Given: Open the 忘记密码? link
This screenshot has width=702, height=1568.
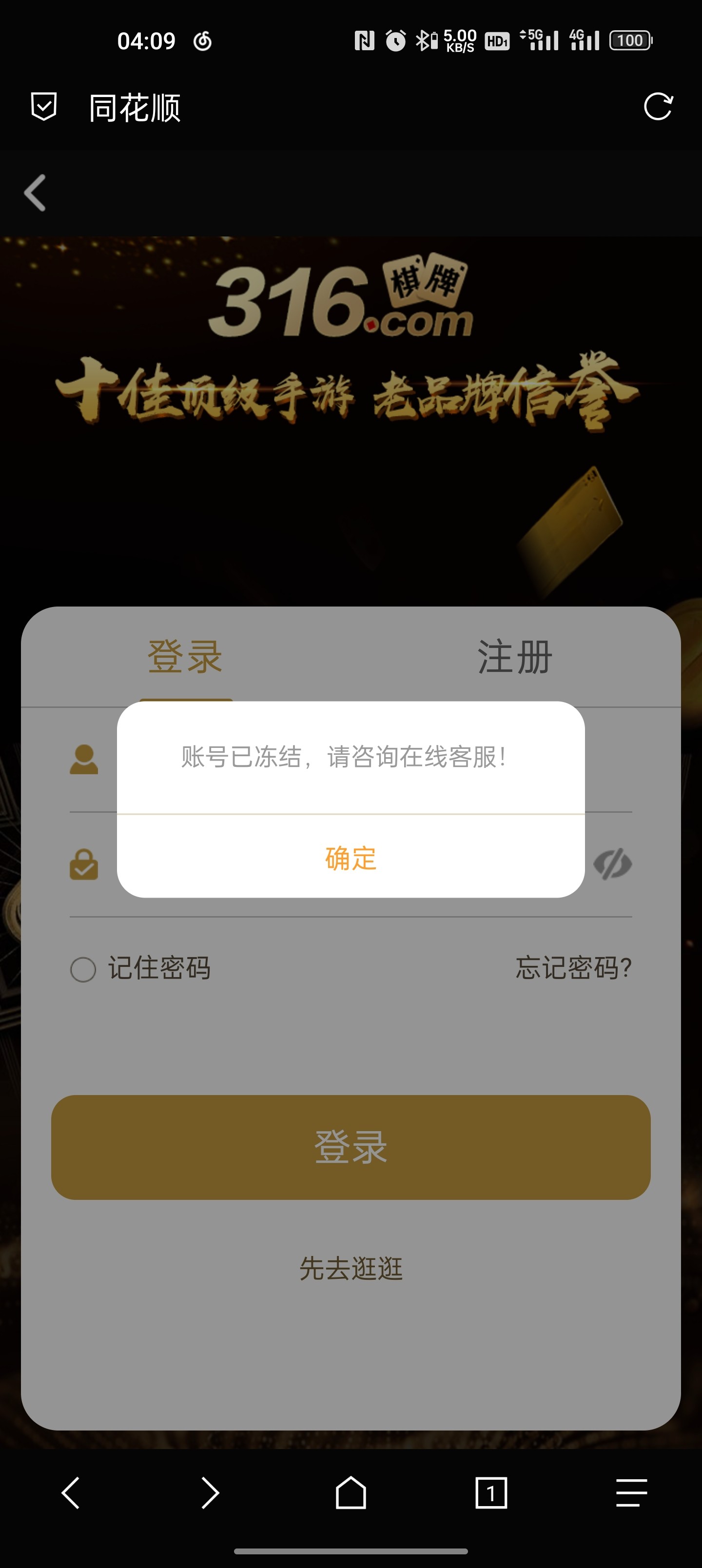Looking at the screenshot, I should (573, 968).
